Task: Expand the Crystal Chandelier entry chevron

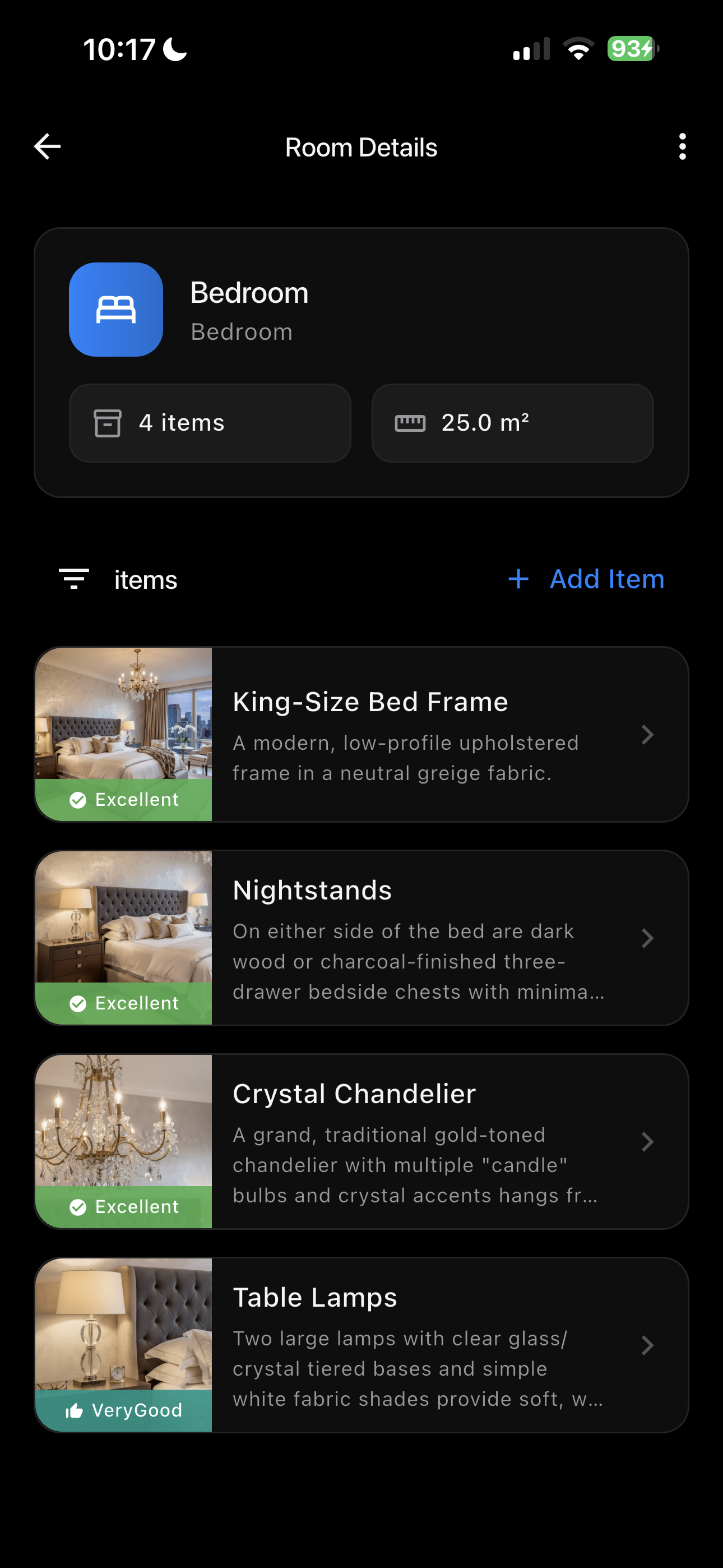Action: click(647, 1142)
